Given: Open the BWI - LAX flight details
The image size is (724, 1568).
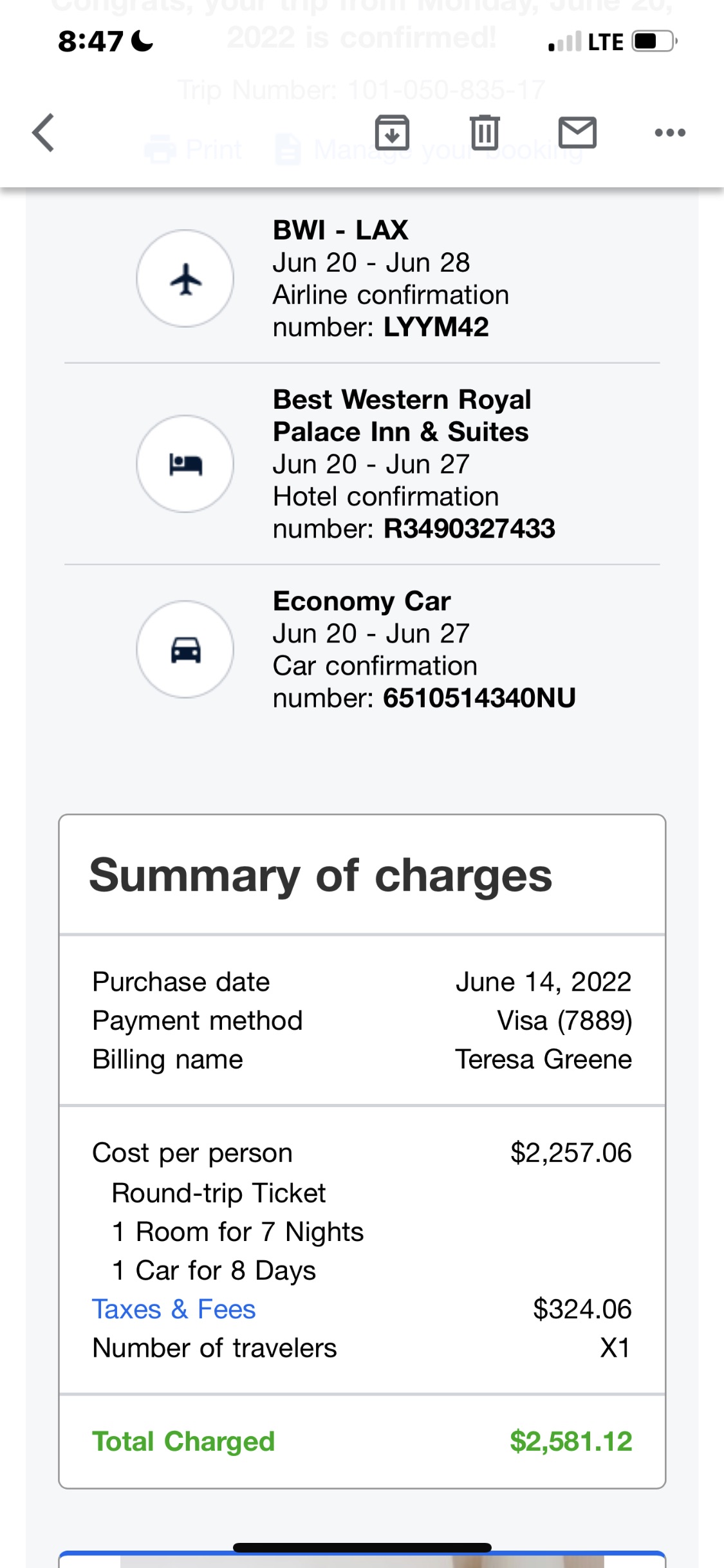Looking at the screenshot, I should [339, 230].
